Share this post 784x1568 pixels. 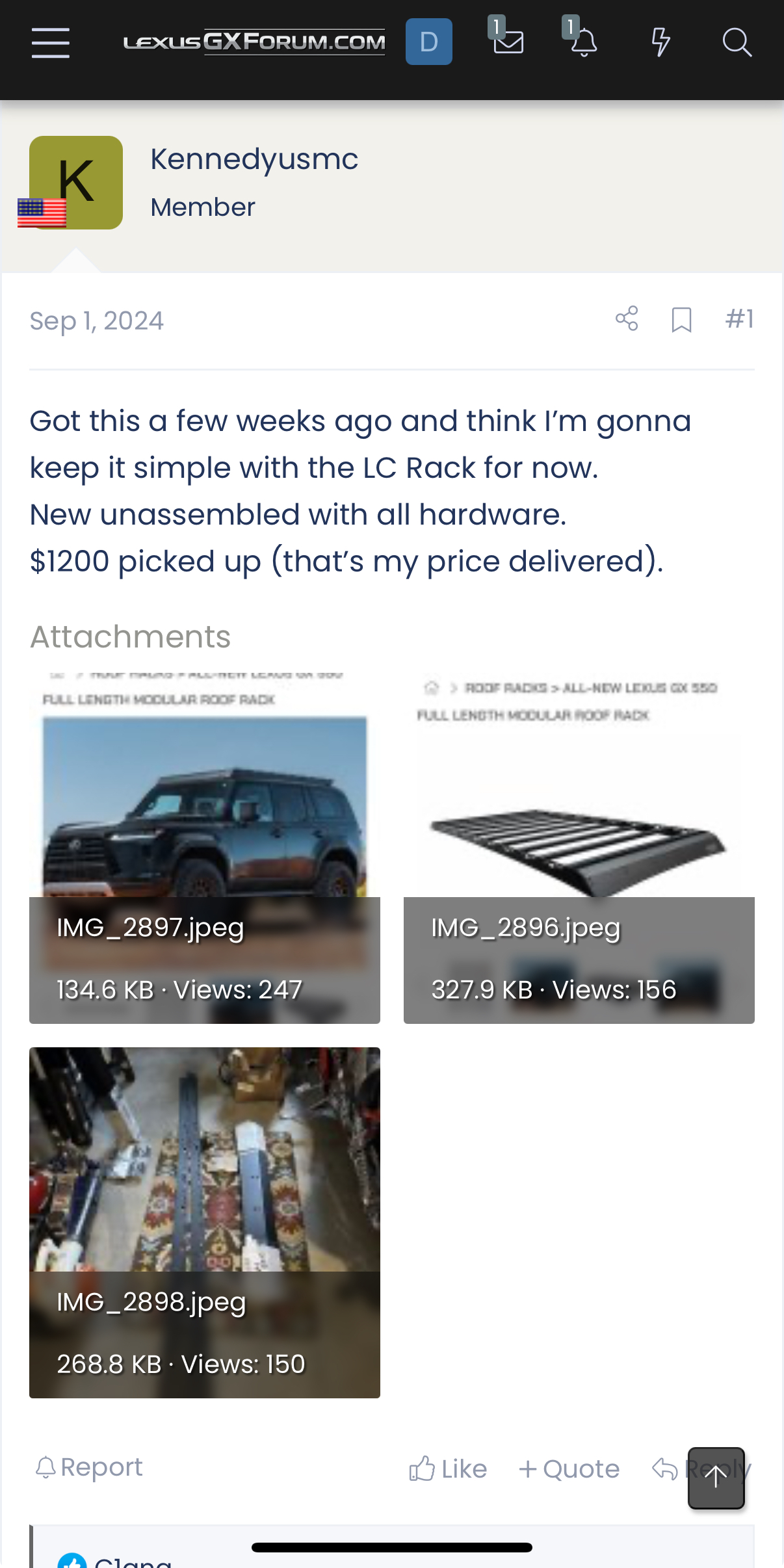(627, 319)
